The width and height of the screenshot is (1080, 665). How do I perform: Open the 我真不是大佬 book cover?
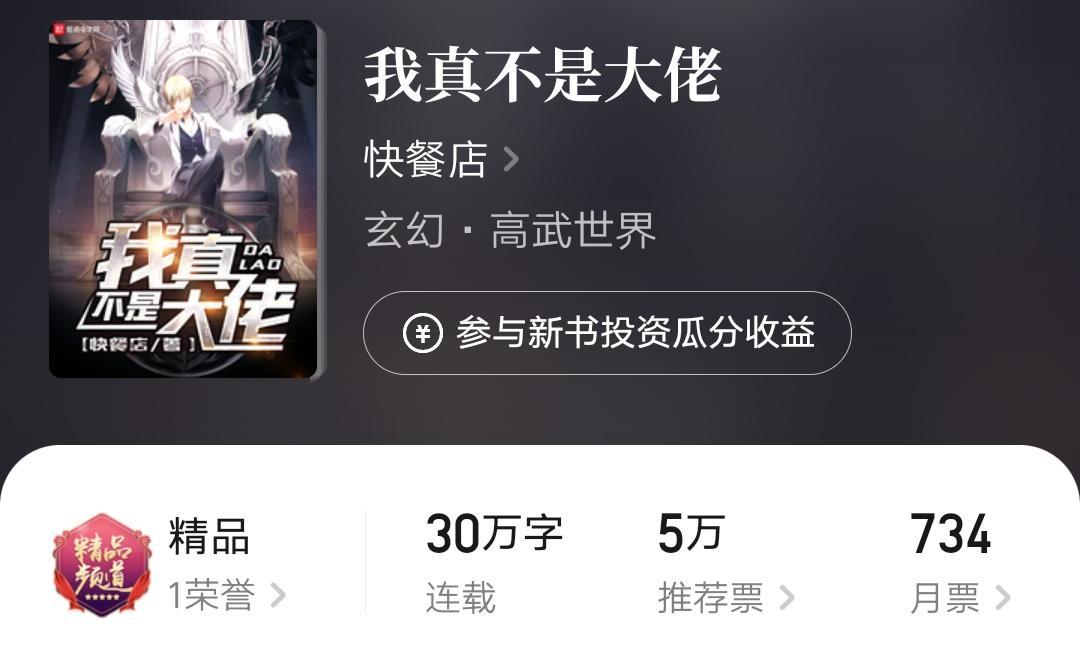(183, 199)
